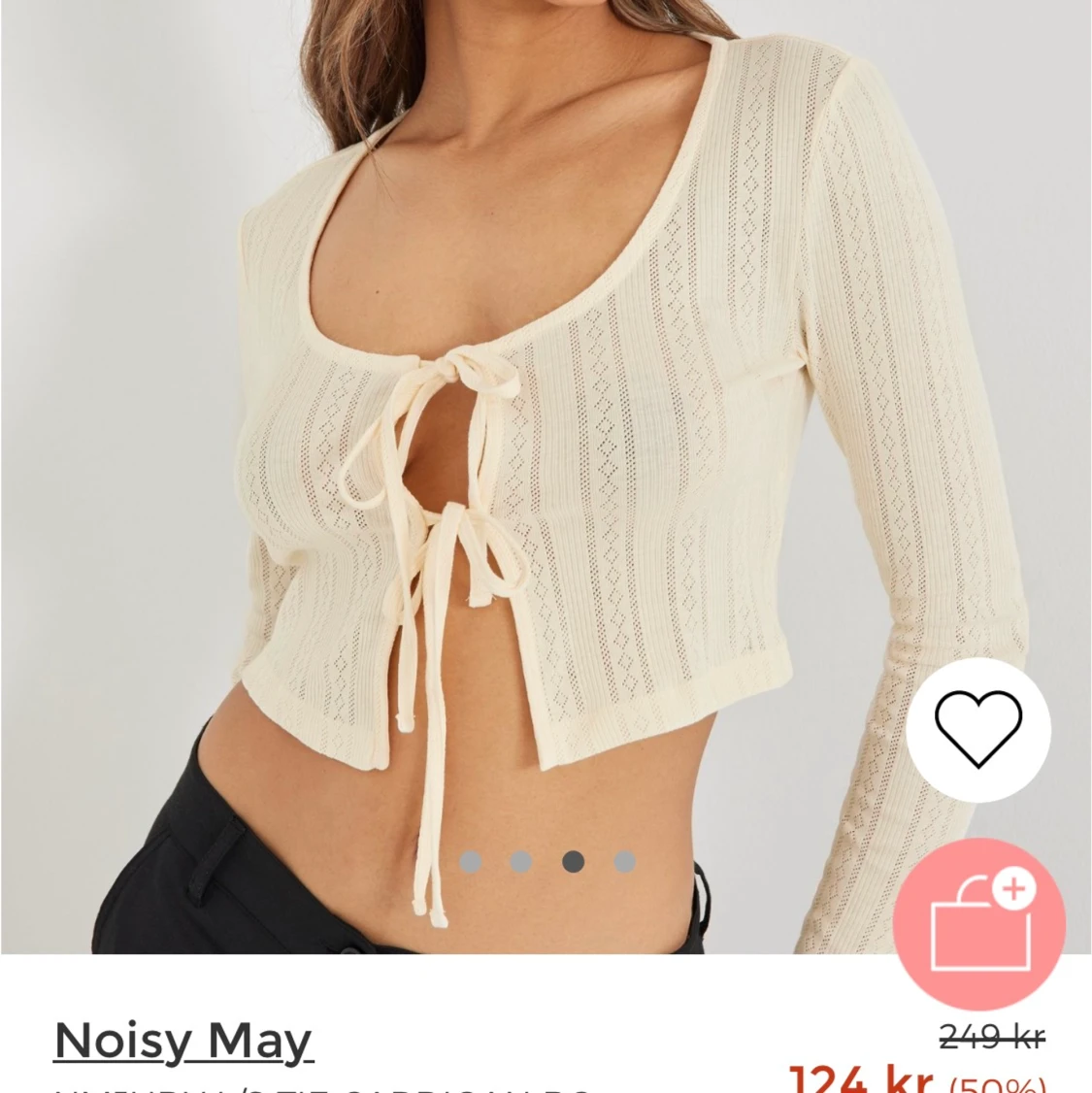1092x1093 pixels.
Task: Add the cardigan to the shopping bag
Action: tap(978, 925)
